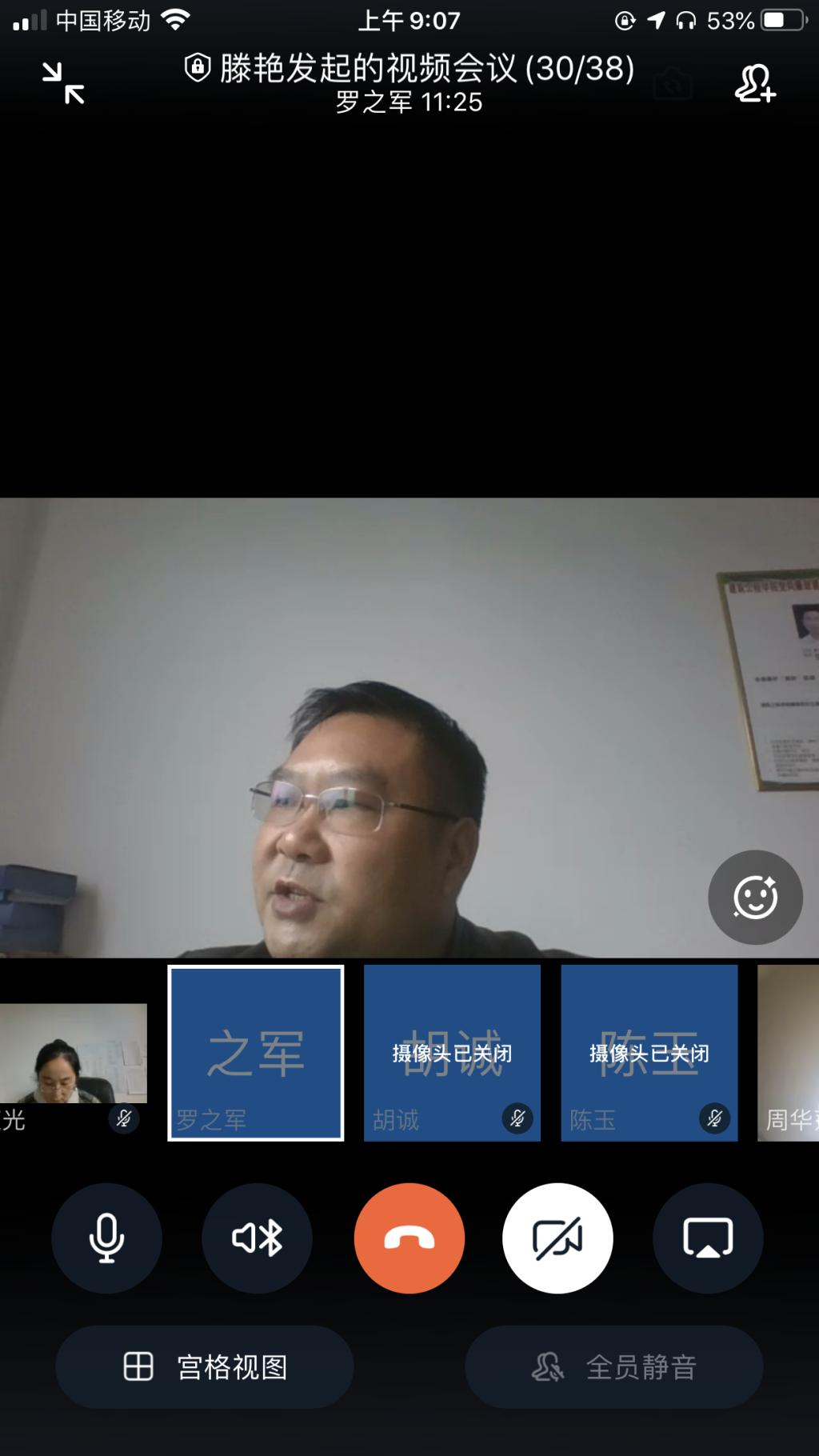The image size is (819, 1456).
Task: Select 罗之军's participant tile
Action: pos(256,1053)
